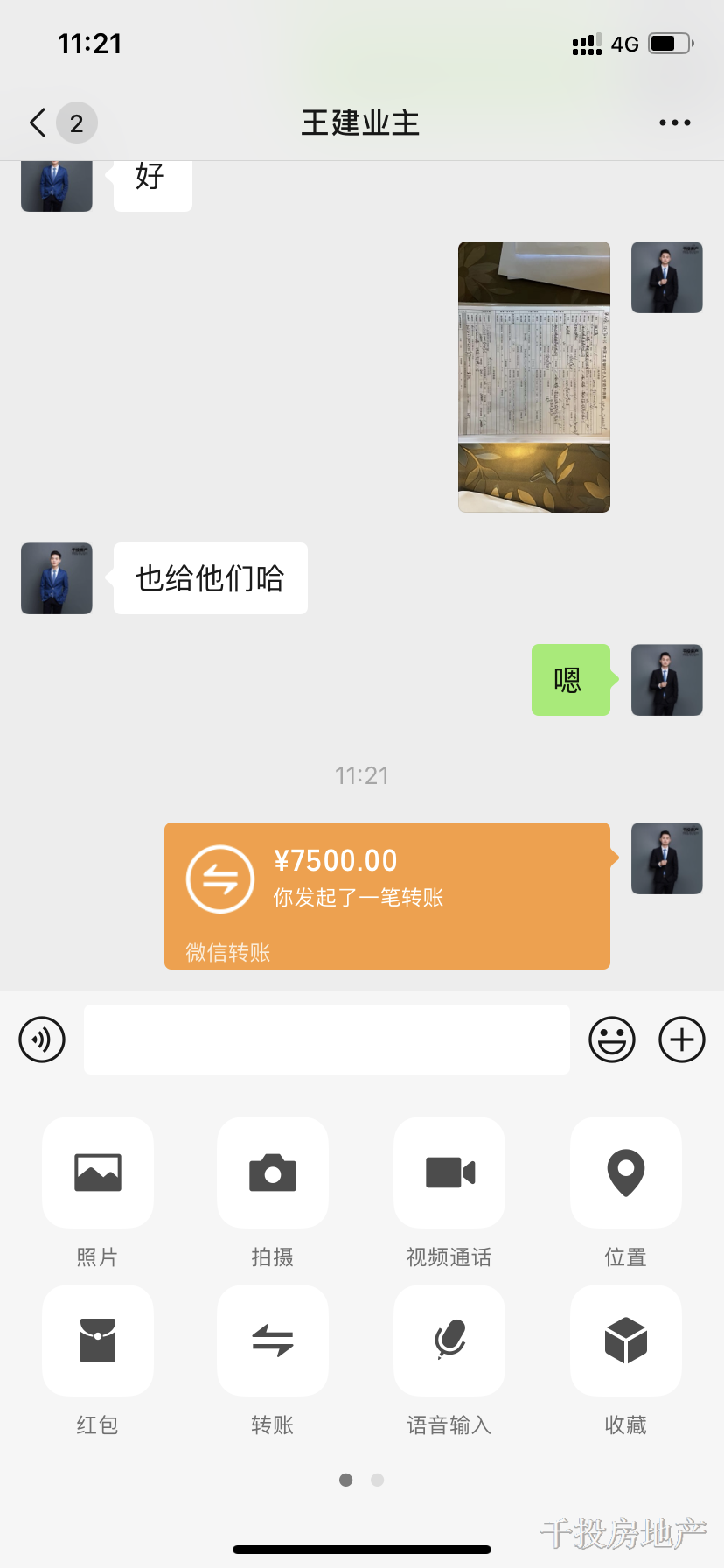Image resolution: width=724 pixels, height=1568 pixels.
Task: Use 语音输入 voice input
Action: click(x=449, y=1340)
